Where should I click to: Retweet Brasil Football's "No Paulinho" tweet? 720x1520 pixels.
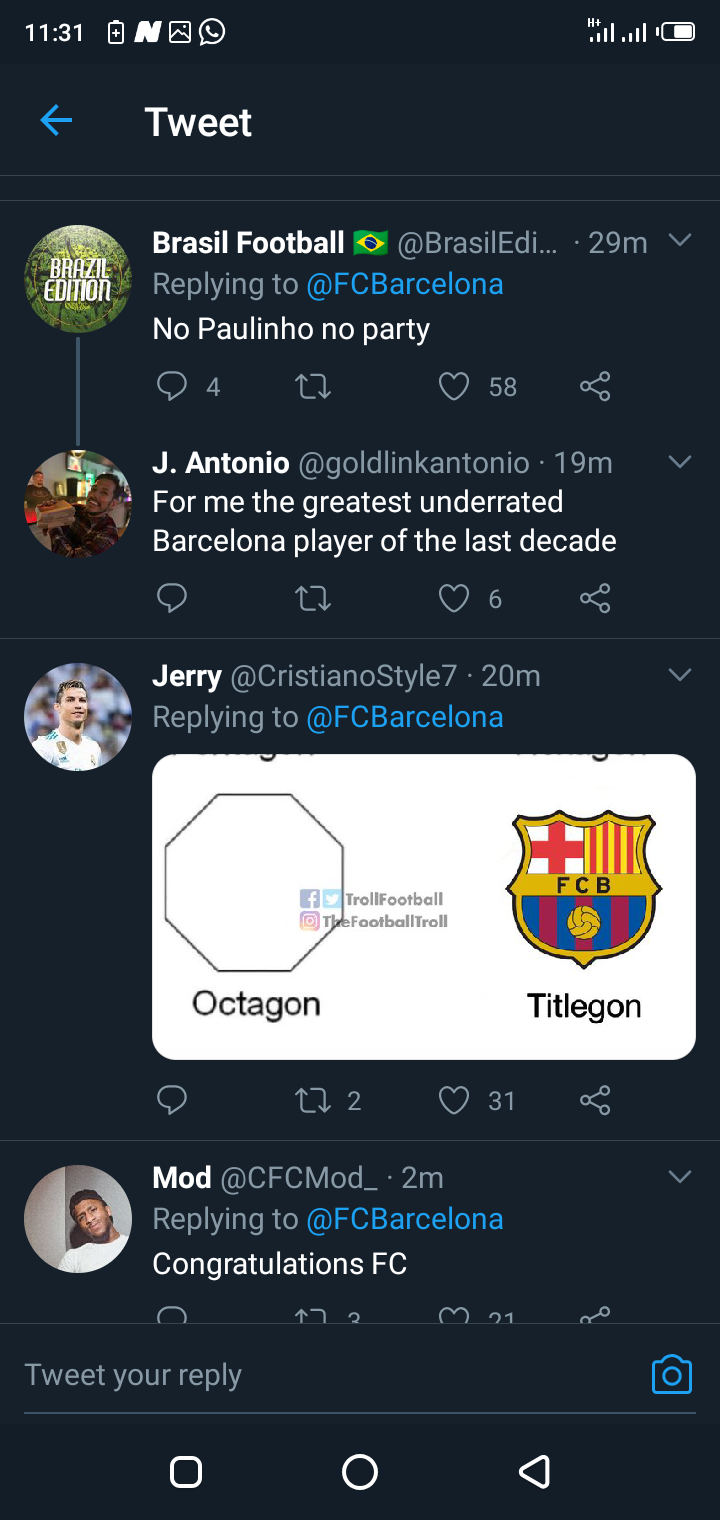tap(313, 386)
